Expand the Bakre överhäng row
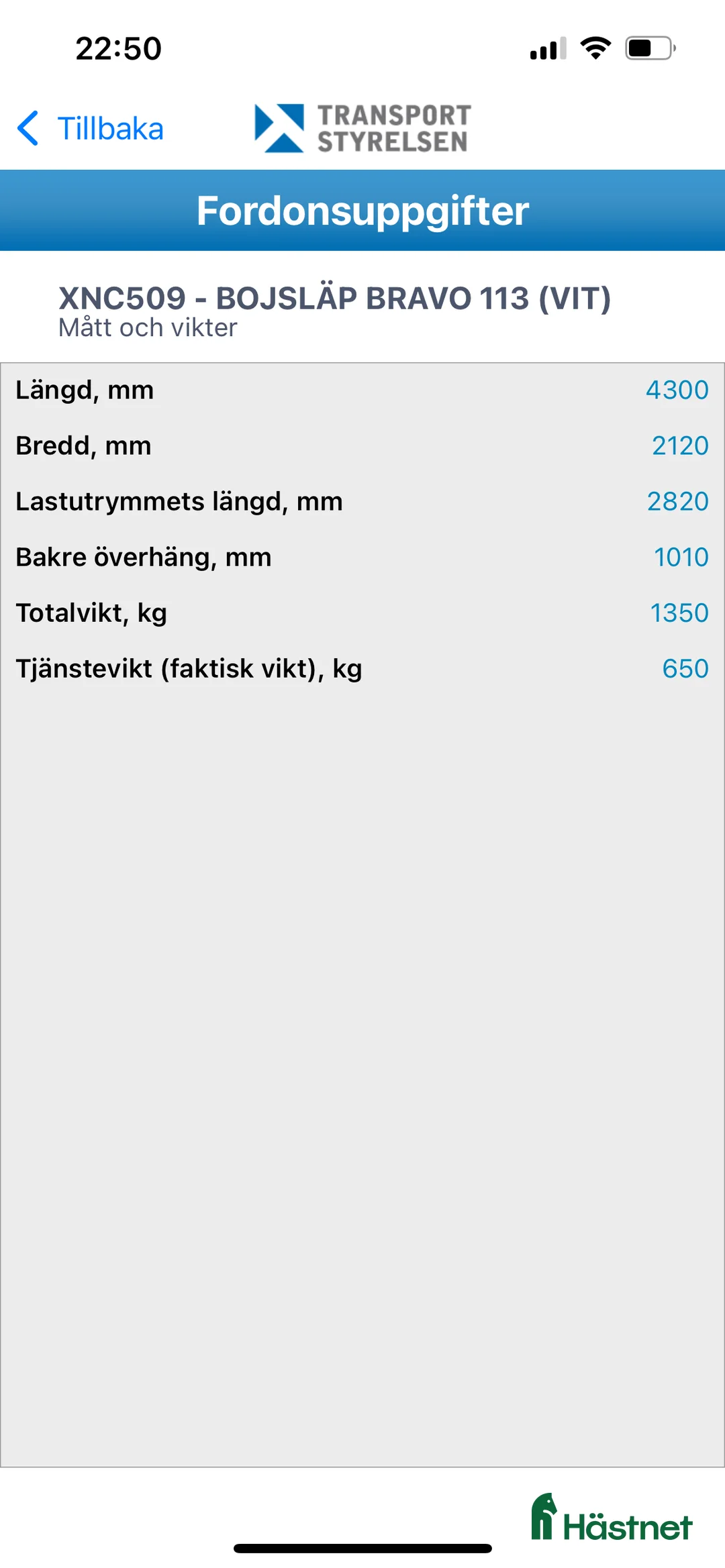Image resolution: width=725 pixels, height=1568 pixels. click(x=362, y=556)
